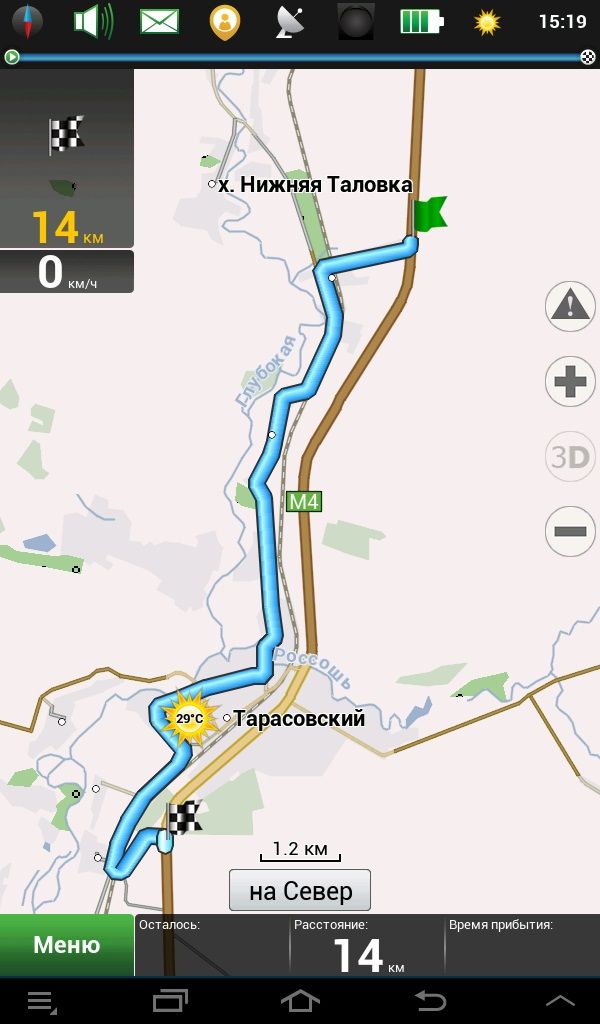
Task: Set map orientation with 'на Север'
Action: [299, 890]
